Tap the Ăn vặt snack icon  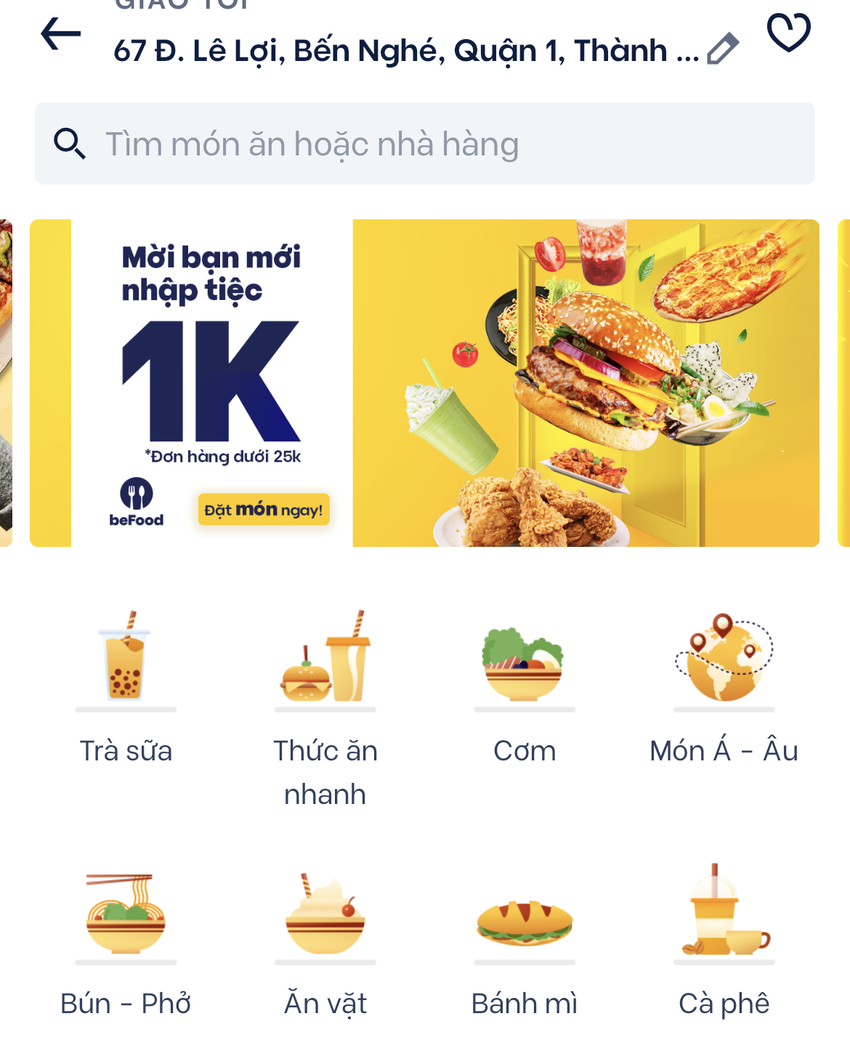click(x=324, y=915)
